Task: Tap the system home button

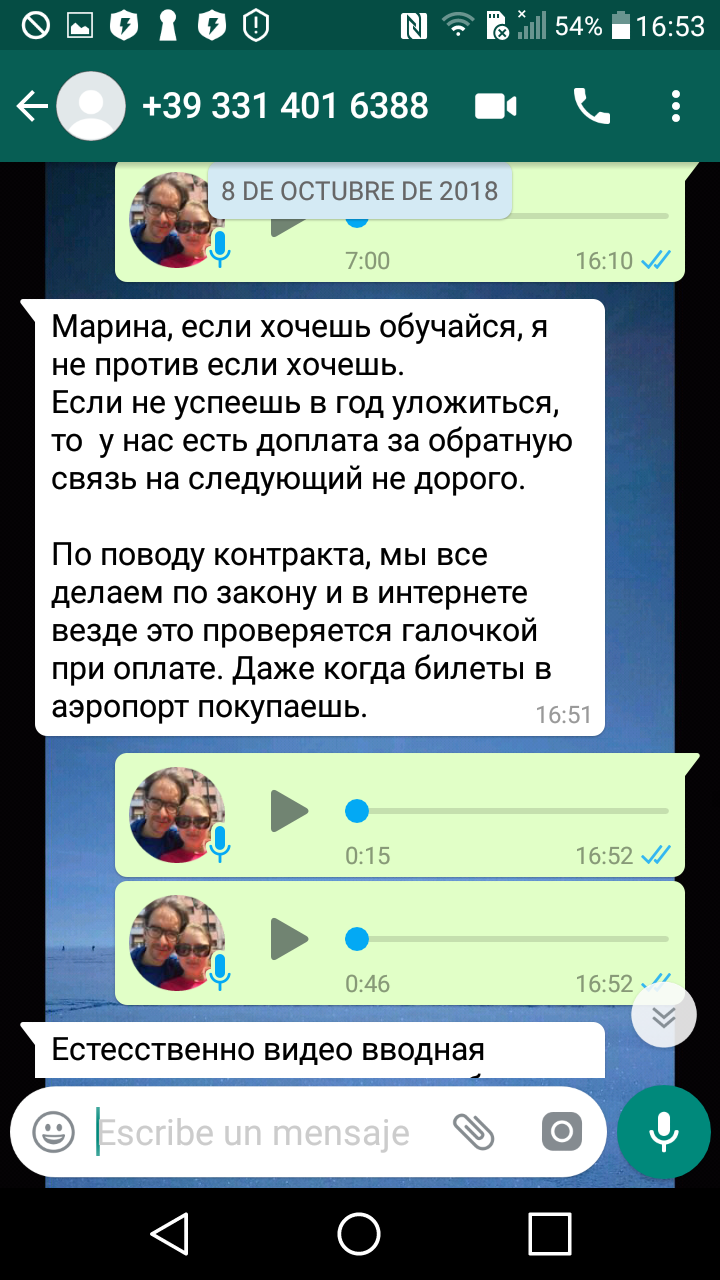Action: pos(359,1234)
